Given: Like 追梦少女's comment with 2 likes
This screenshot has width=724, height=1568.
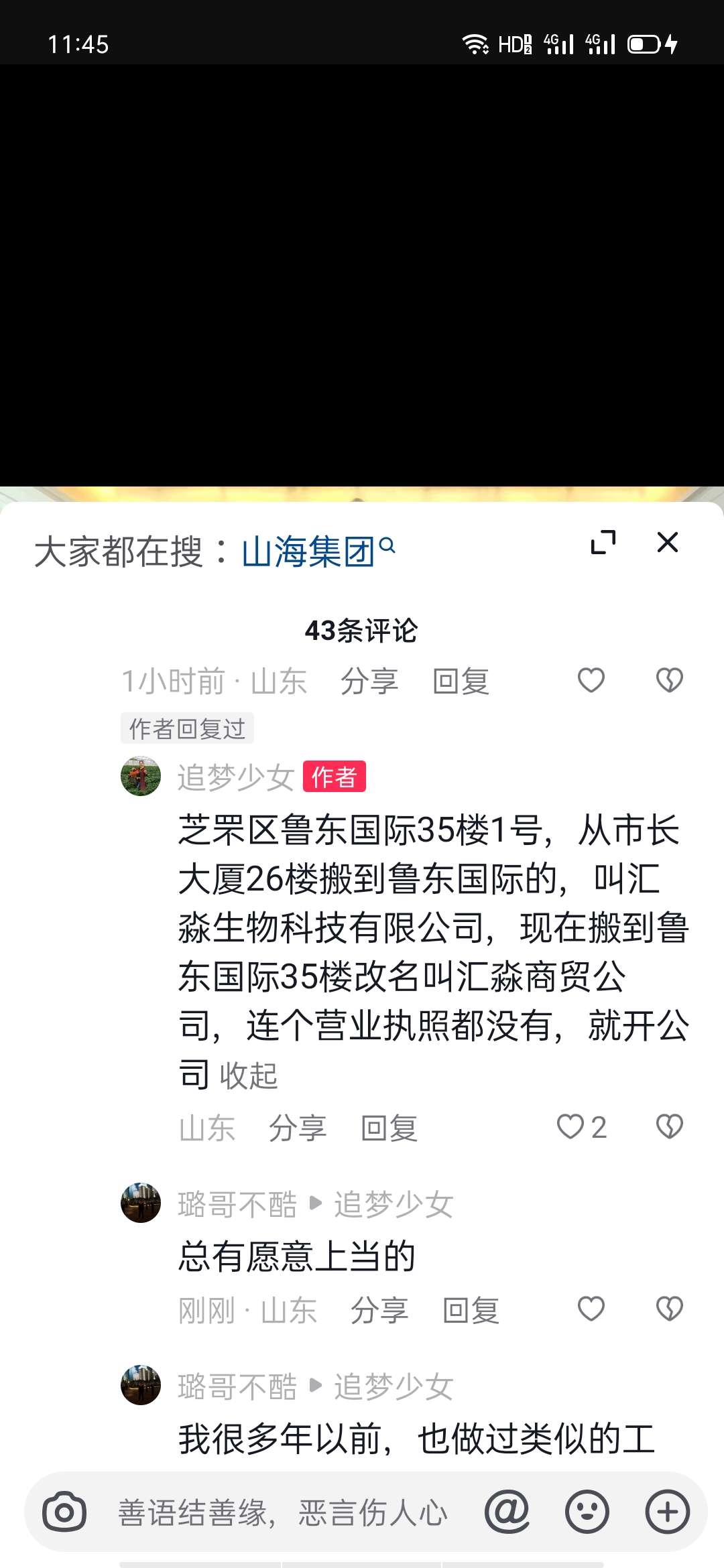Looking at the screenshot, I should click(x=571, y=1126).
